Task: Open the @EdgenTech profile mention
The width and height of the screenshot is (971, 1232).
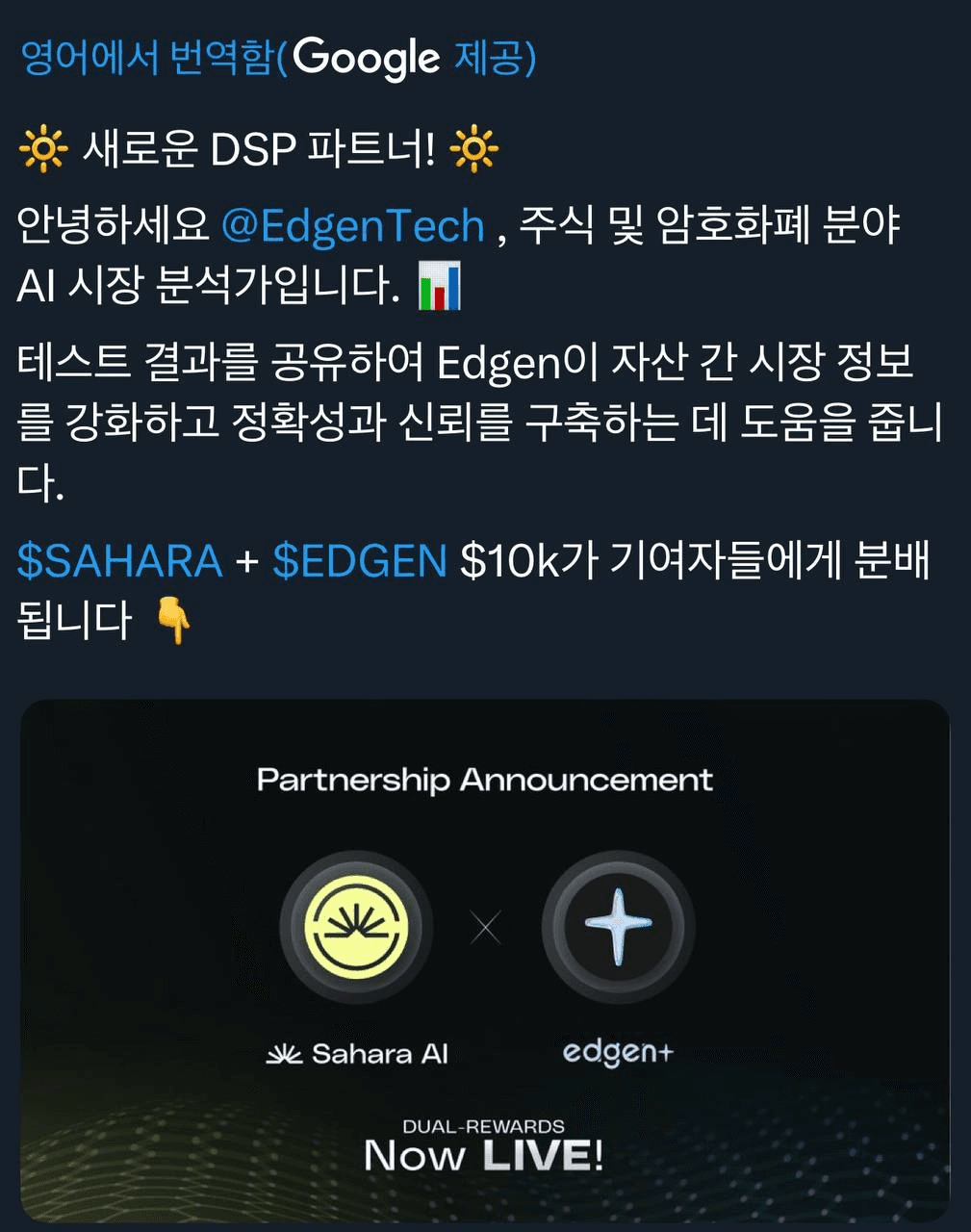Action: click(352, 227)
